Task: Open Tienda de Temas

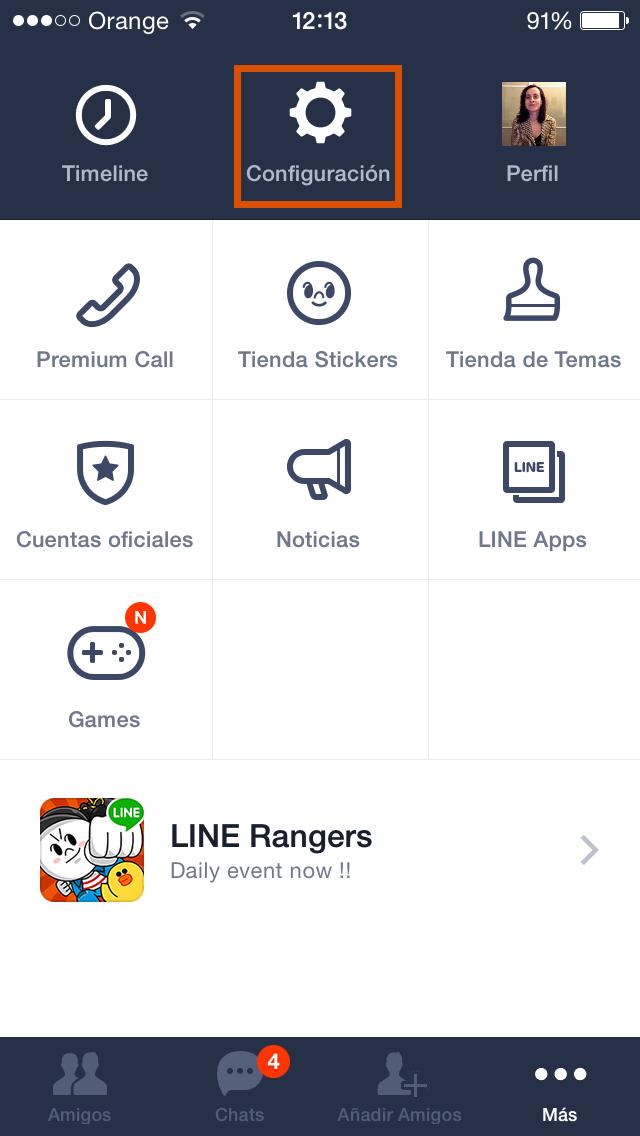Action: (533, 310)
